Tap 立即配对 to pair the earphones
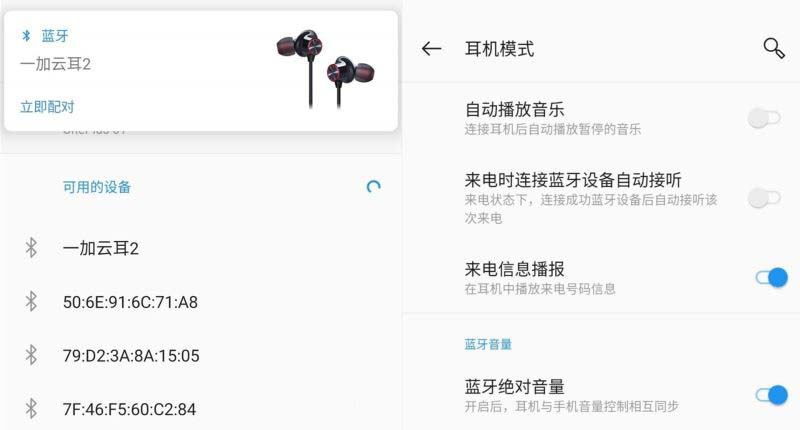The width and height of the screenshot is (800, 430). pos(47,107)
